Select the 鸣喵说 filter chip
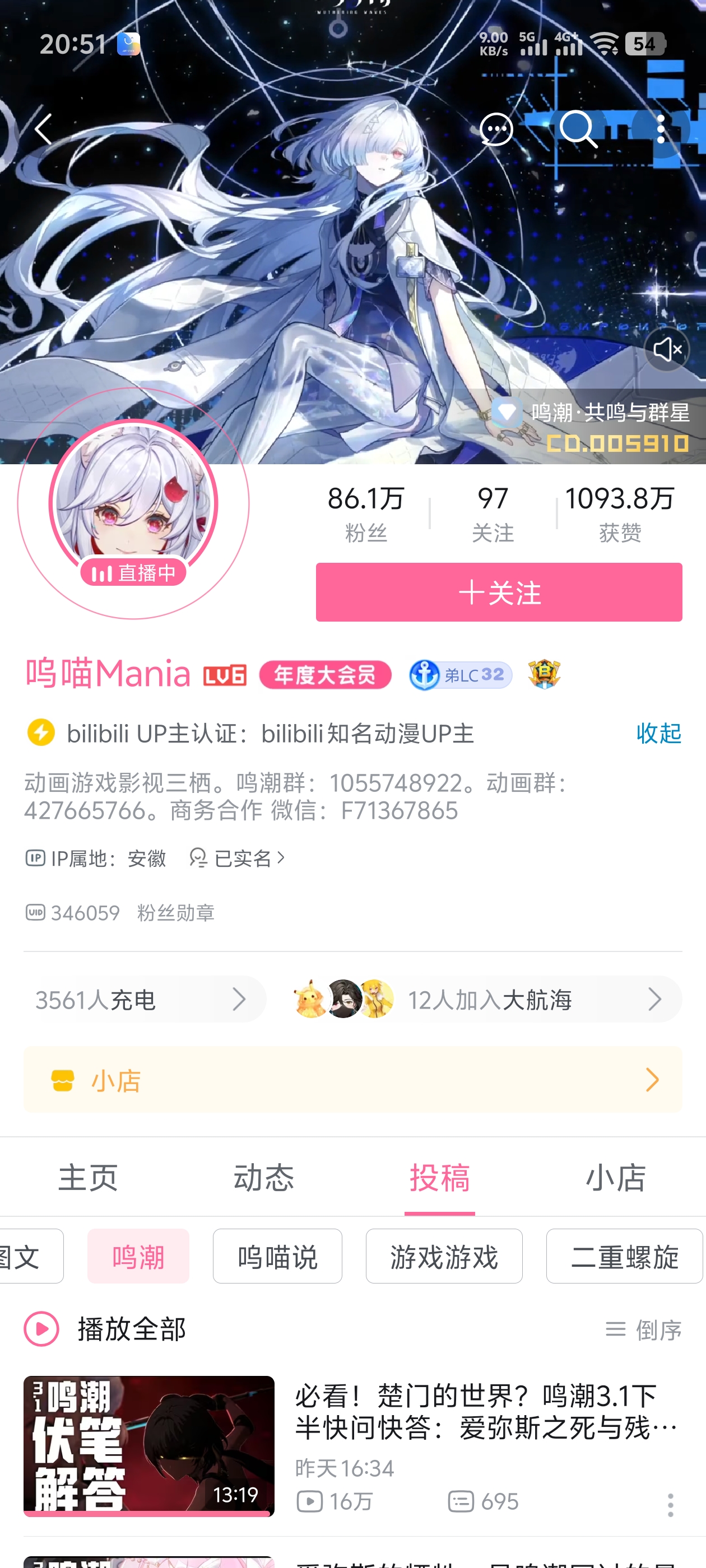Viewport: 706px width, 1568px height. click(x=277, y=1256)
